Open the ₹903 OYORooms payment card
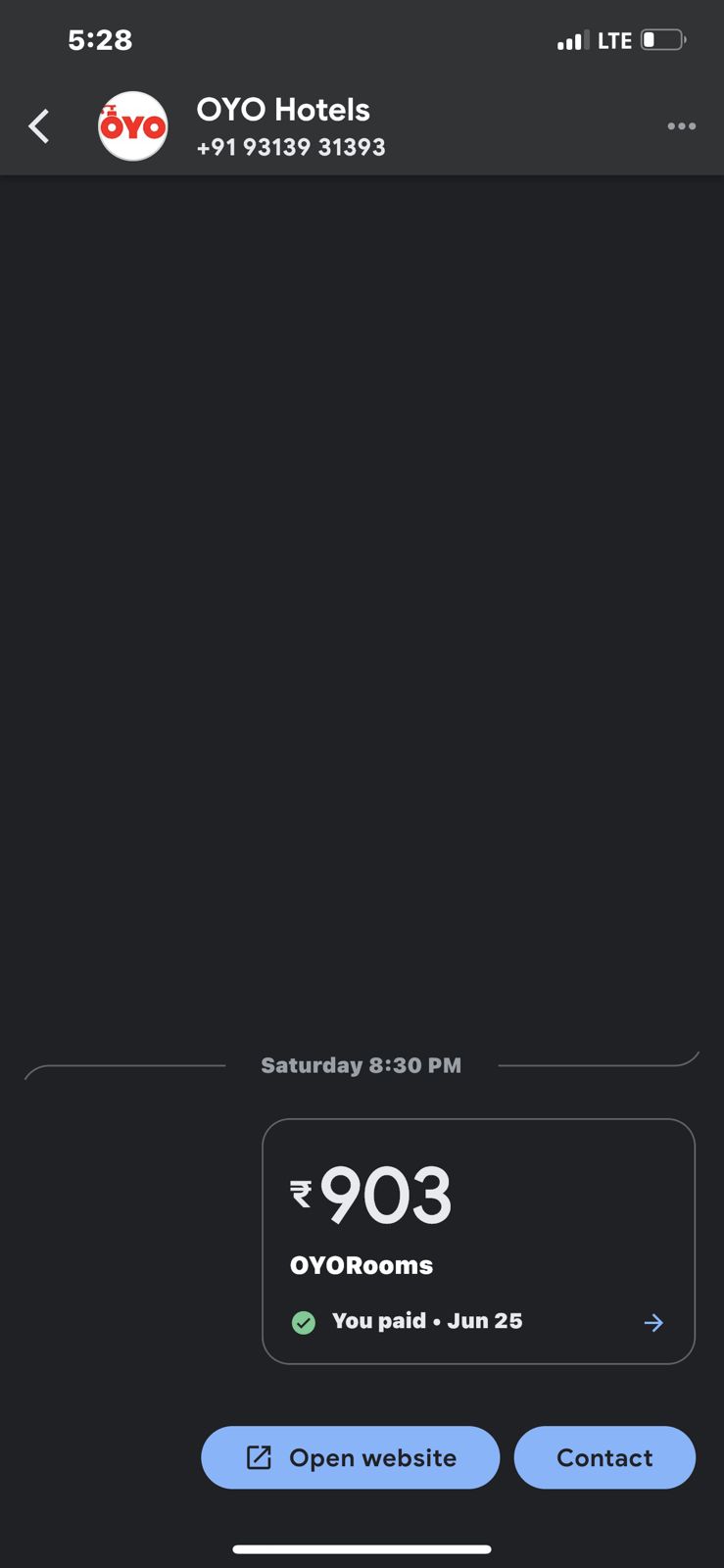Viewport: 724px width, 1568px height. coord(478,1241)
